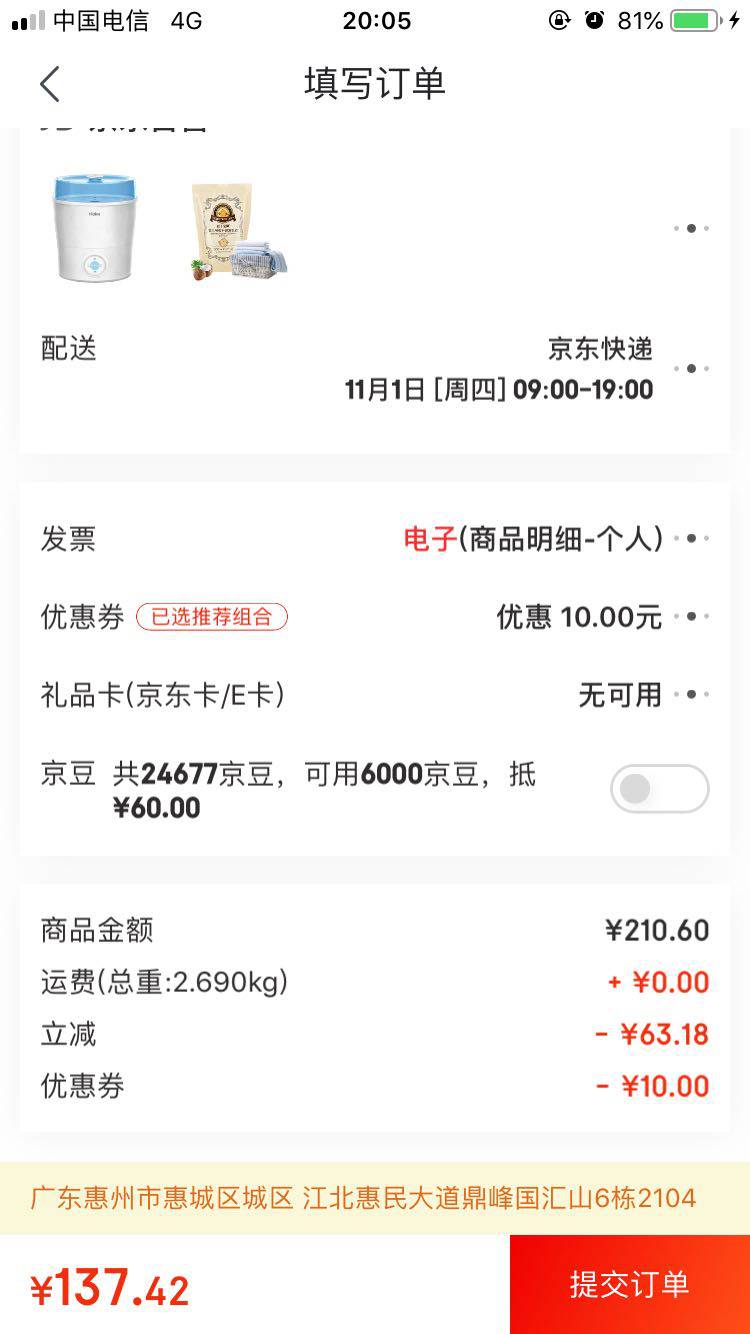Open coupon selection via the coupon chevron
This screenshot has width=750, height=1334.
click(x=690, y=617)
